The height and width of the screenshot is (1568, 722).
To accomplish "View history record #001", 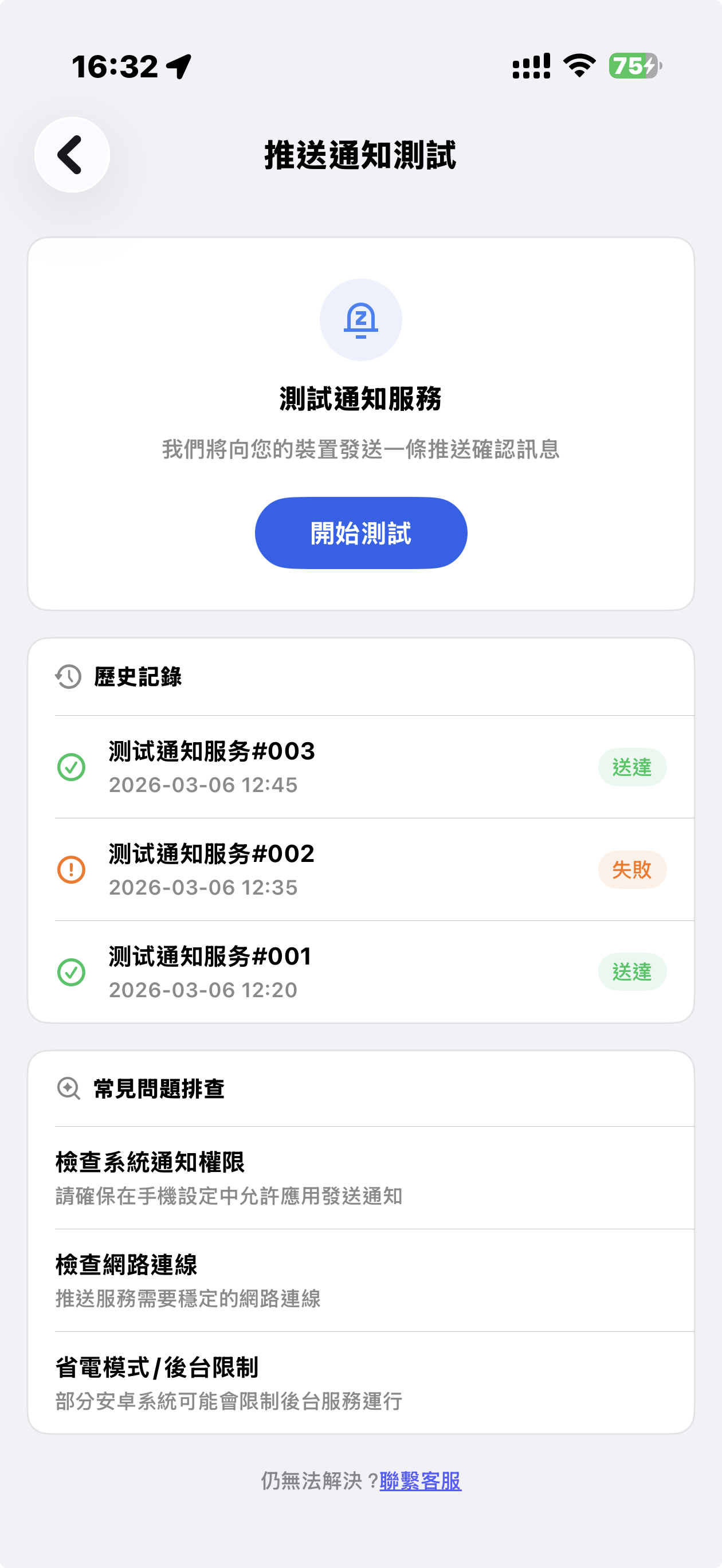I will [360, 972].
